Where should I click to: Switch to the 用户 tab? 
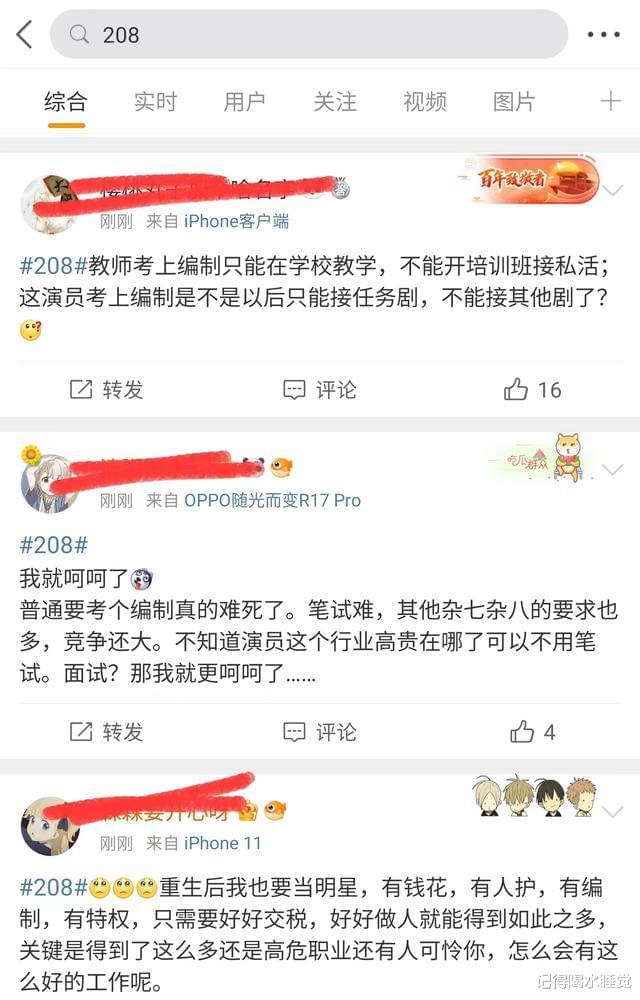point(244,101)
